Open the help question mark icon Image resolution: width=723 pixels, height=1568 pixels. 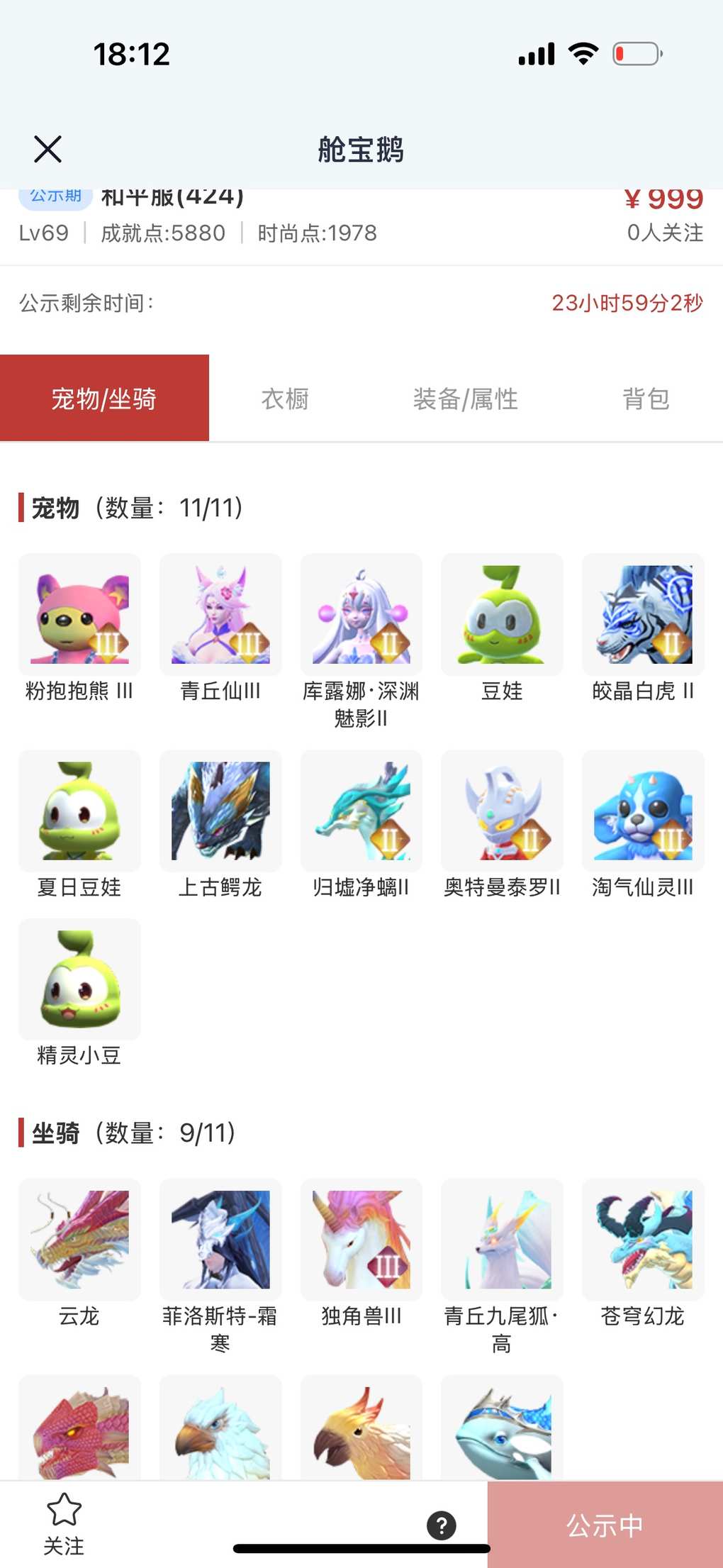coord(441,1525)
